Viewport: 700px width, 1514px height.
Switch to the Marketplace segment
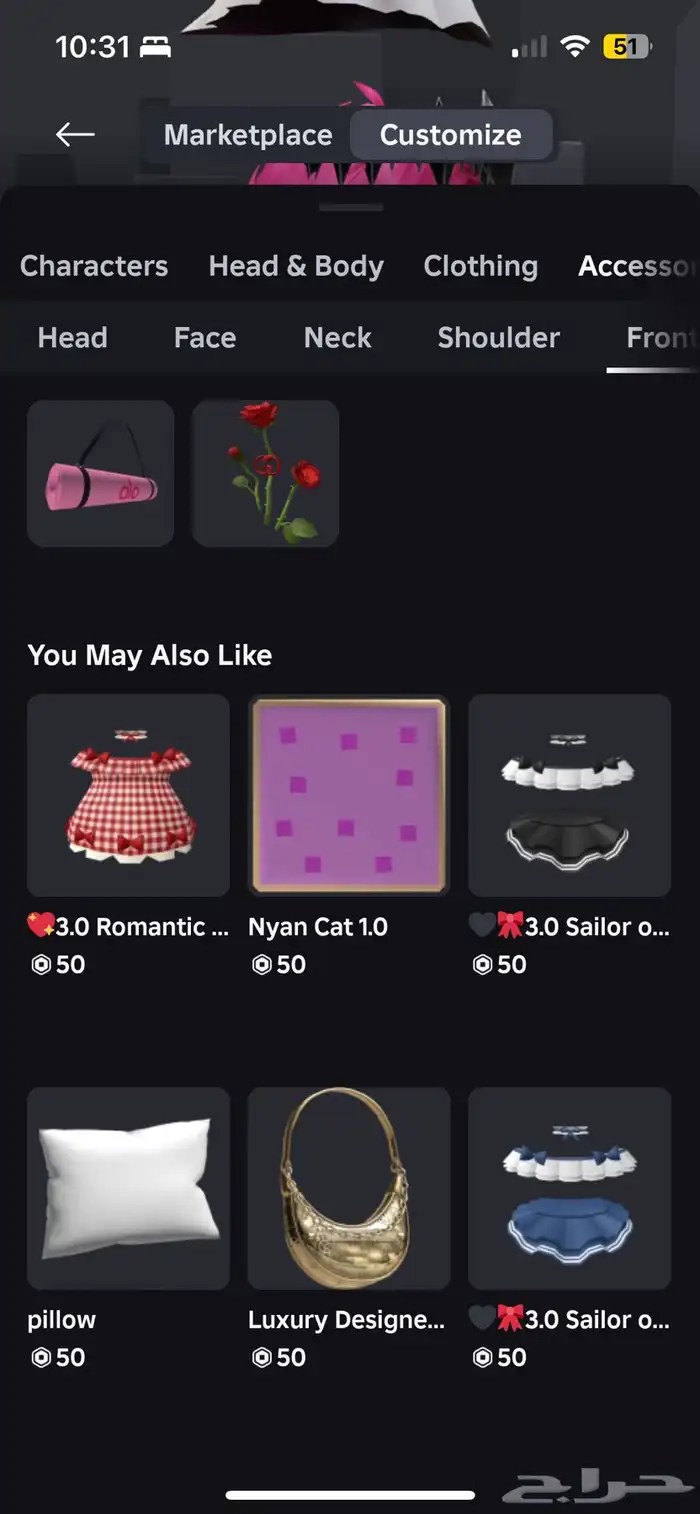click(x=248, y=135)
